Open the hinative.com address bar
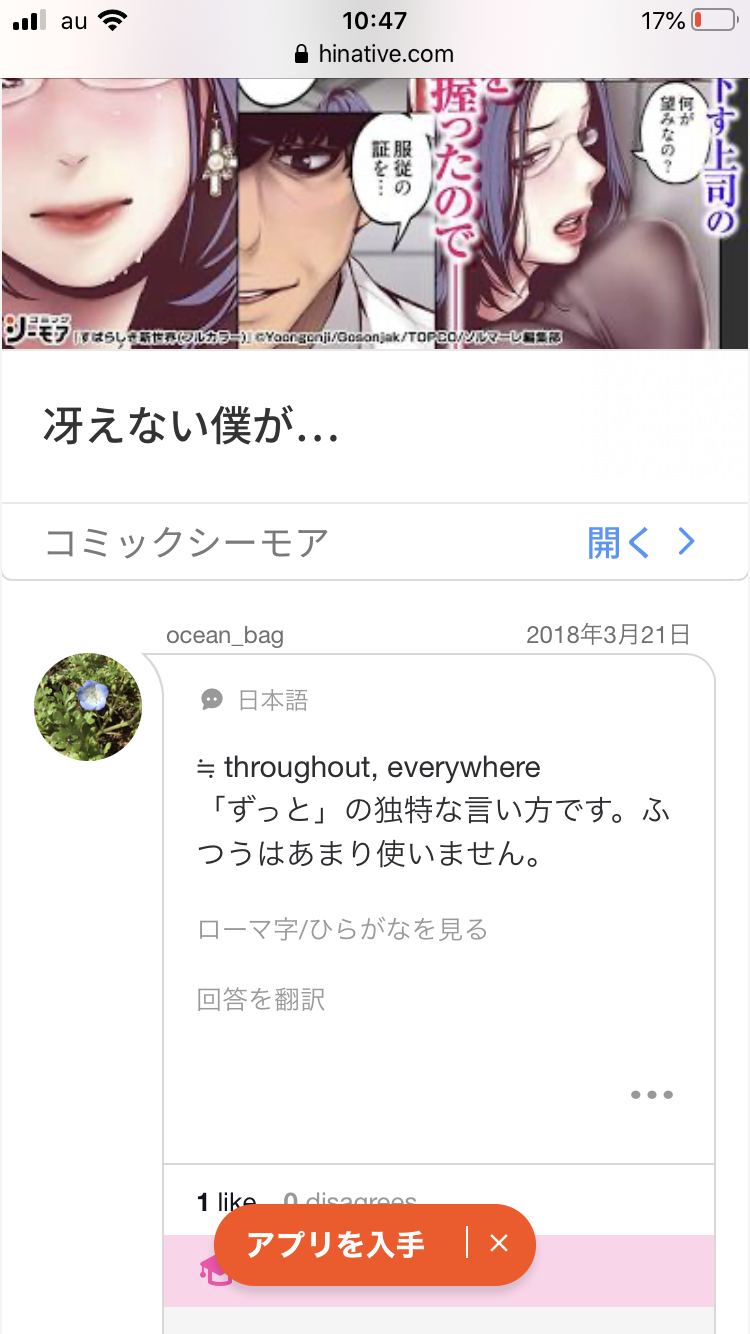Viewport: 750px width, 1334px height. (375, 54)
